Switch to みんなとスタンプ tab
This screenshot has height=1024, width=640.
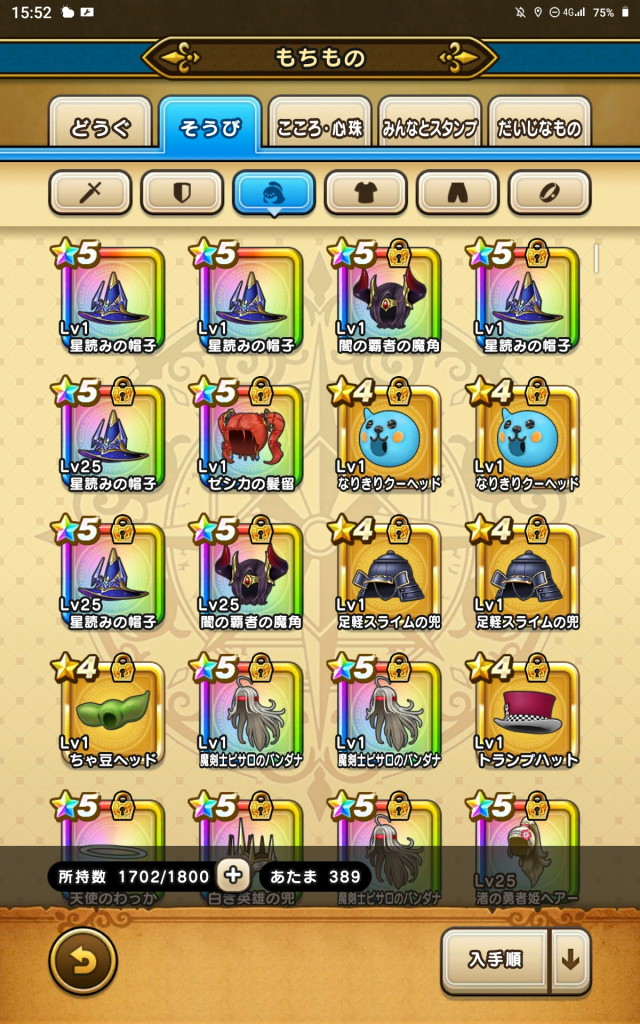tap(430, 124)
